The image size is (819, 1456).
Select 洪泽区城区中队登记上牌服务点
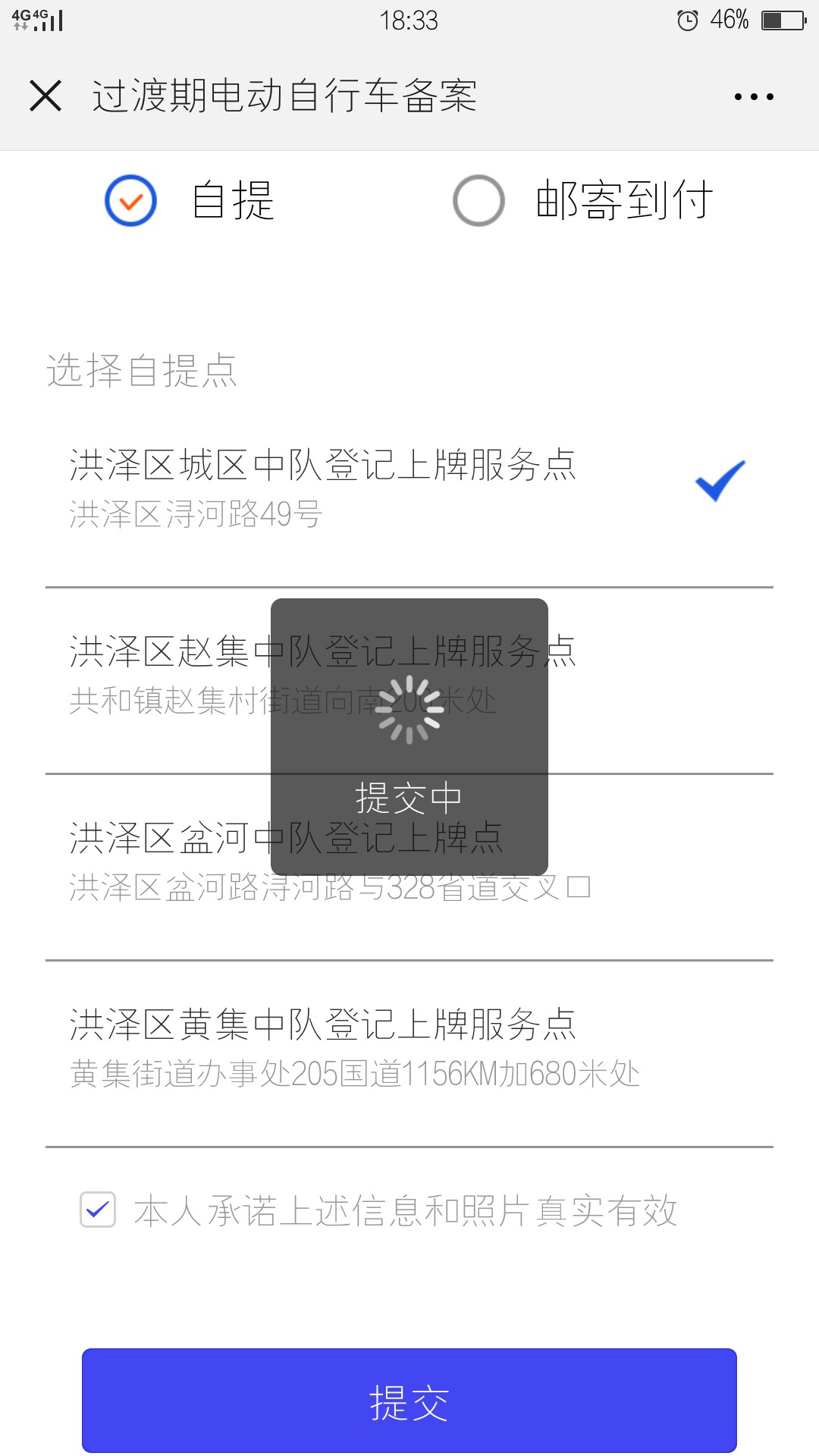point(409,493)
